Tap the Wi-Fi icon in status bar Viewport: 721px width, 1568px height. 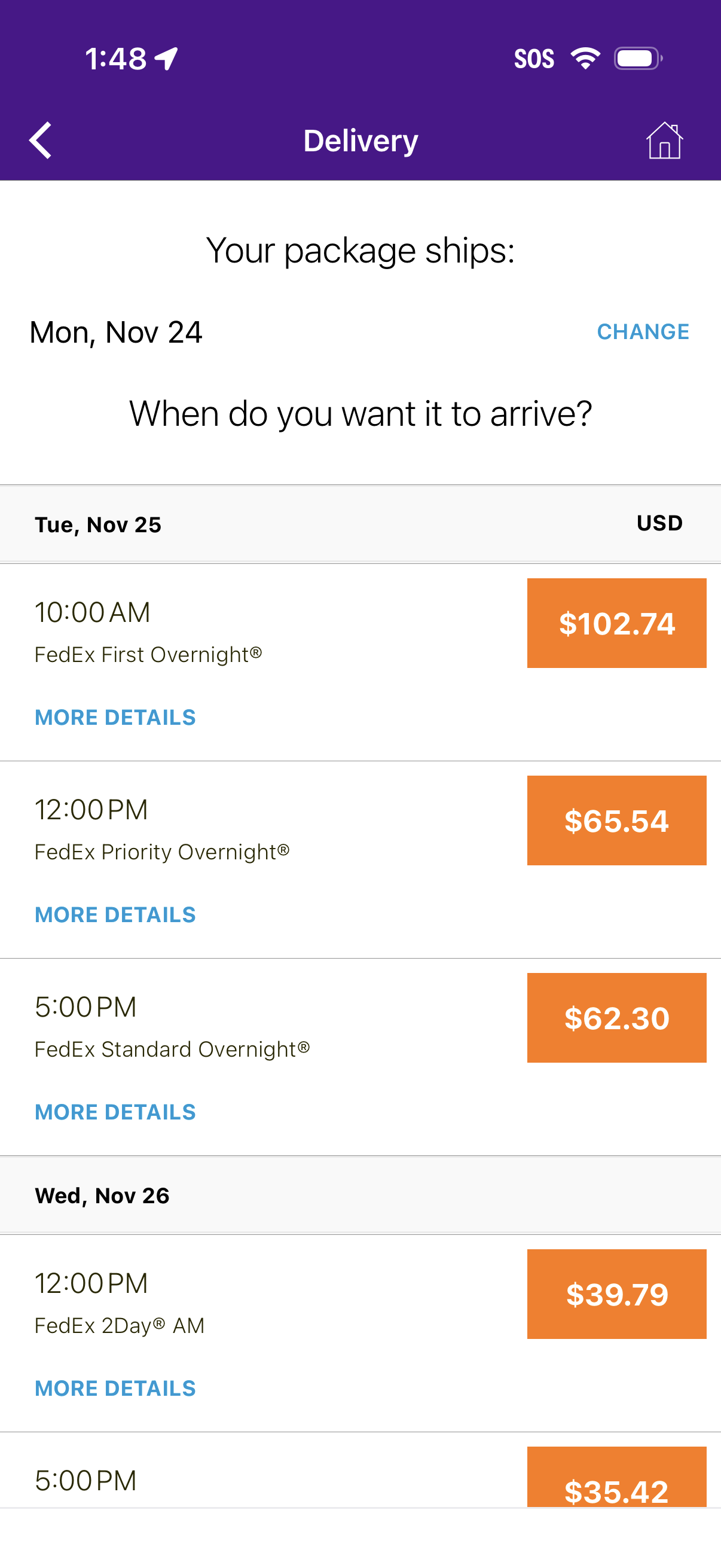coord(585,58)
